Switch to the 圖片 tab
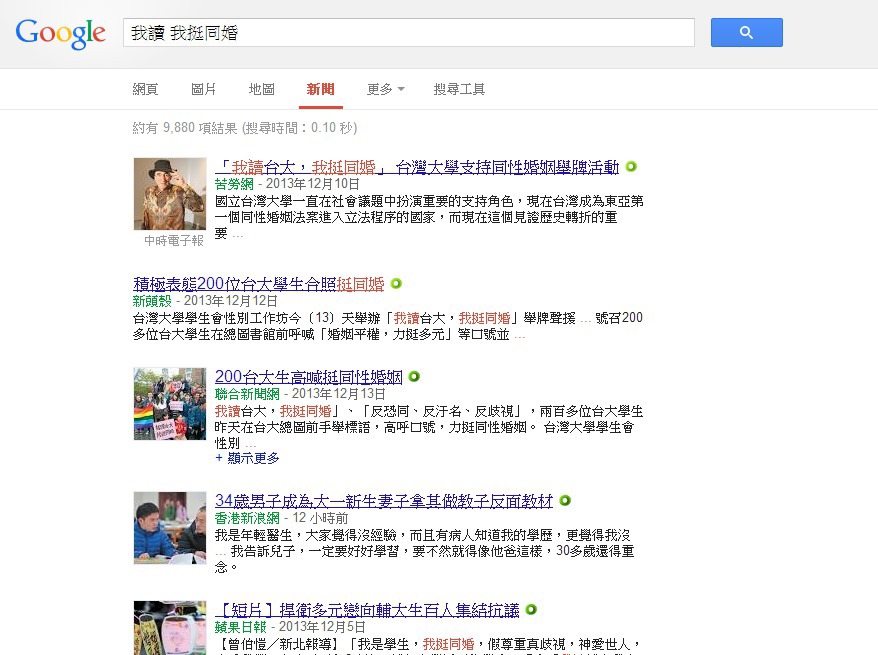Screen dimensions: 878x655 pos(203,89)
